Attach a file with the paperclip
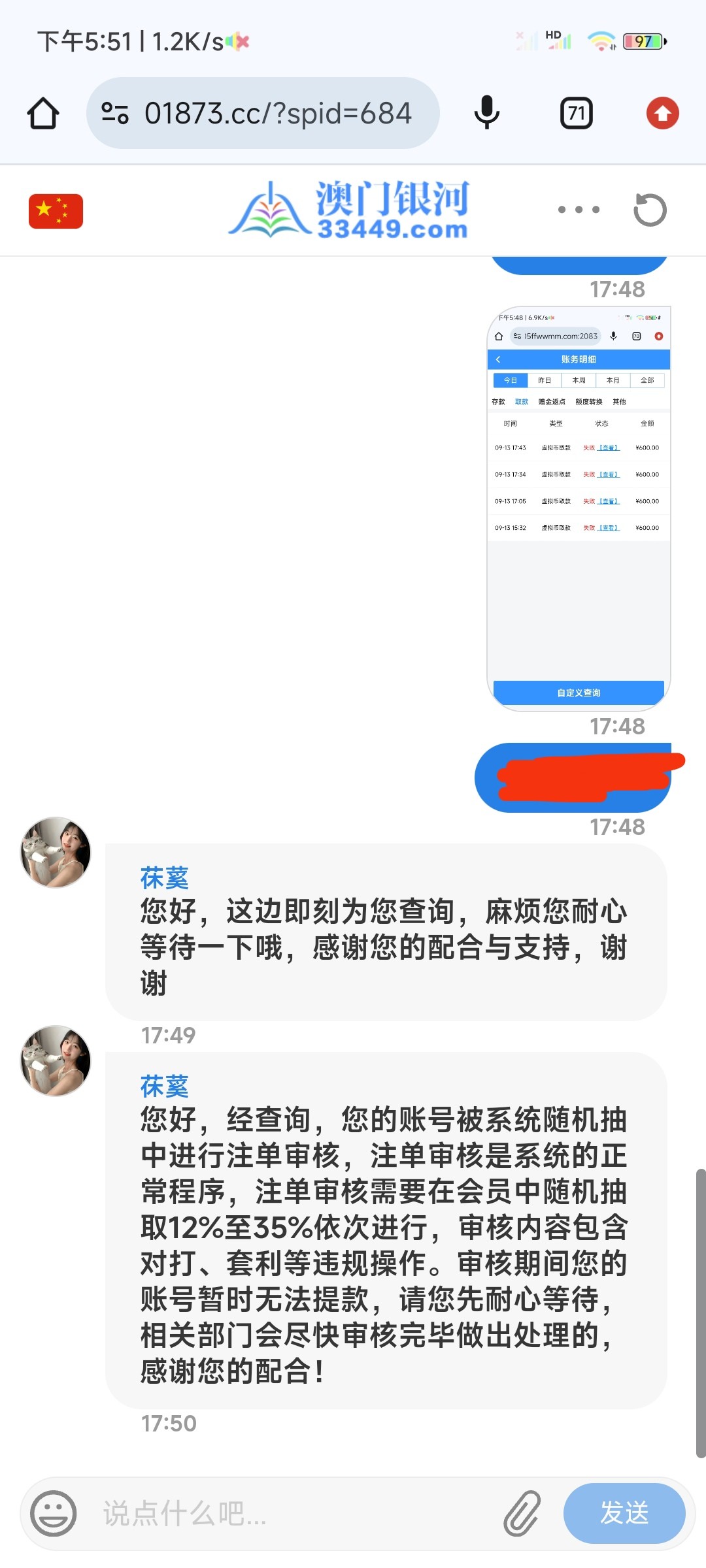The image size is (706, 1568). [x=522, y=1512]
